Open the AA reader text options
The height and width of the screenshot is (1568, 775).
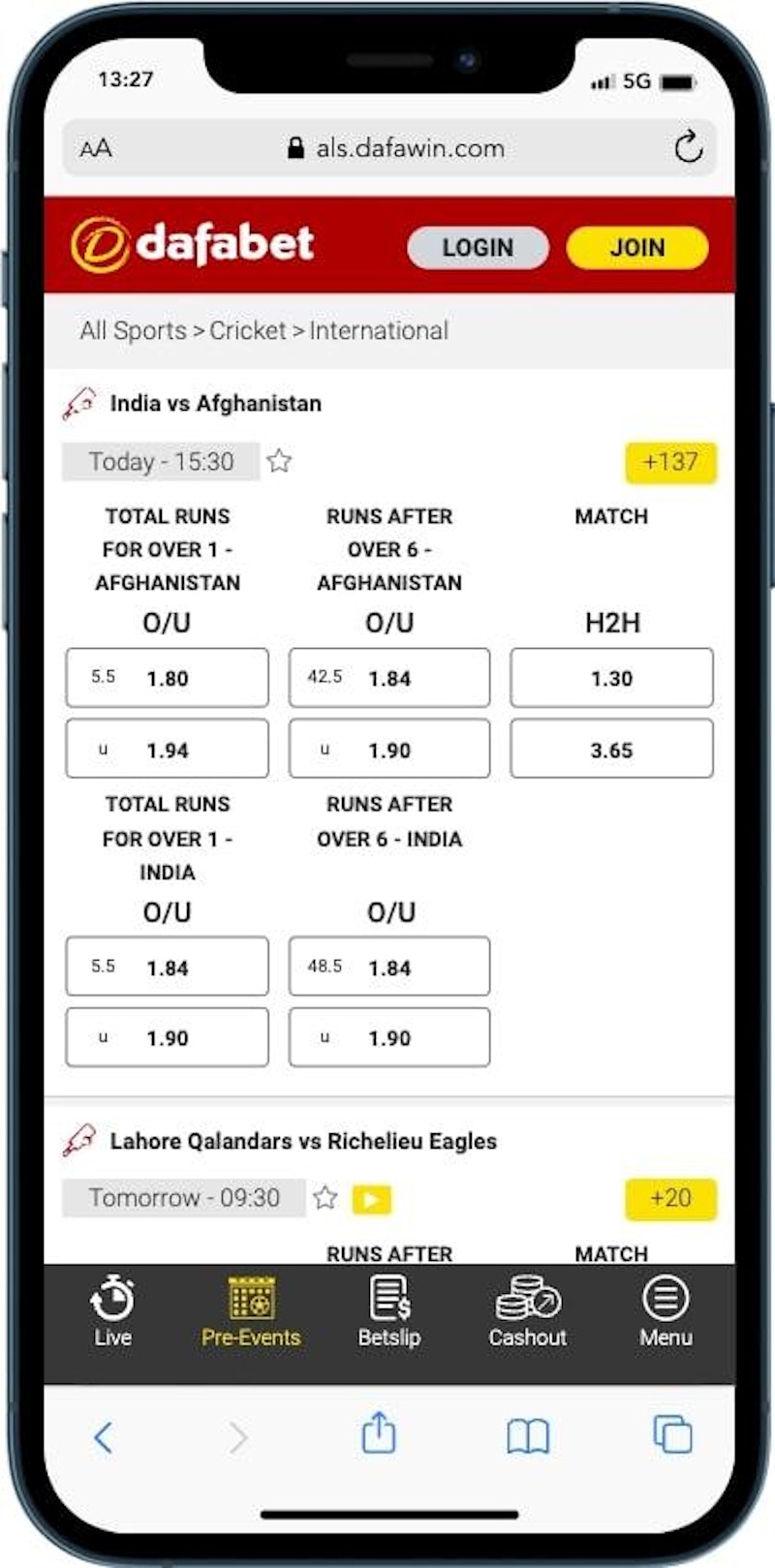pos(96,148)
